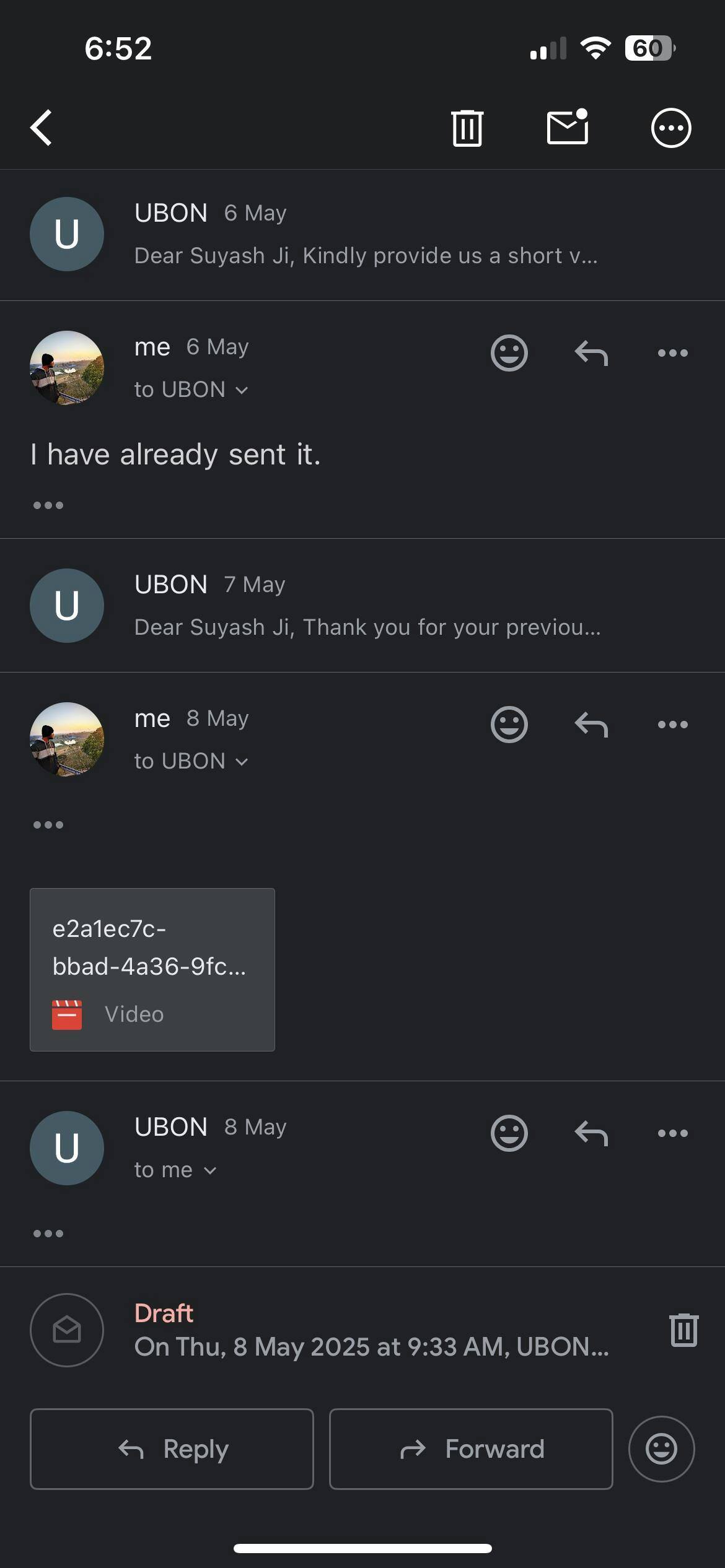Show trimmed content under "I have already sent it."

48,505
